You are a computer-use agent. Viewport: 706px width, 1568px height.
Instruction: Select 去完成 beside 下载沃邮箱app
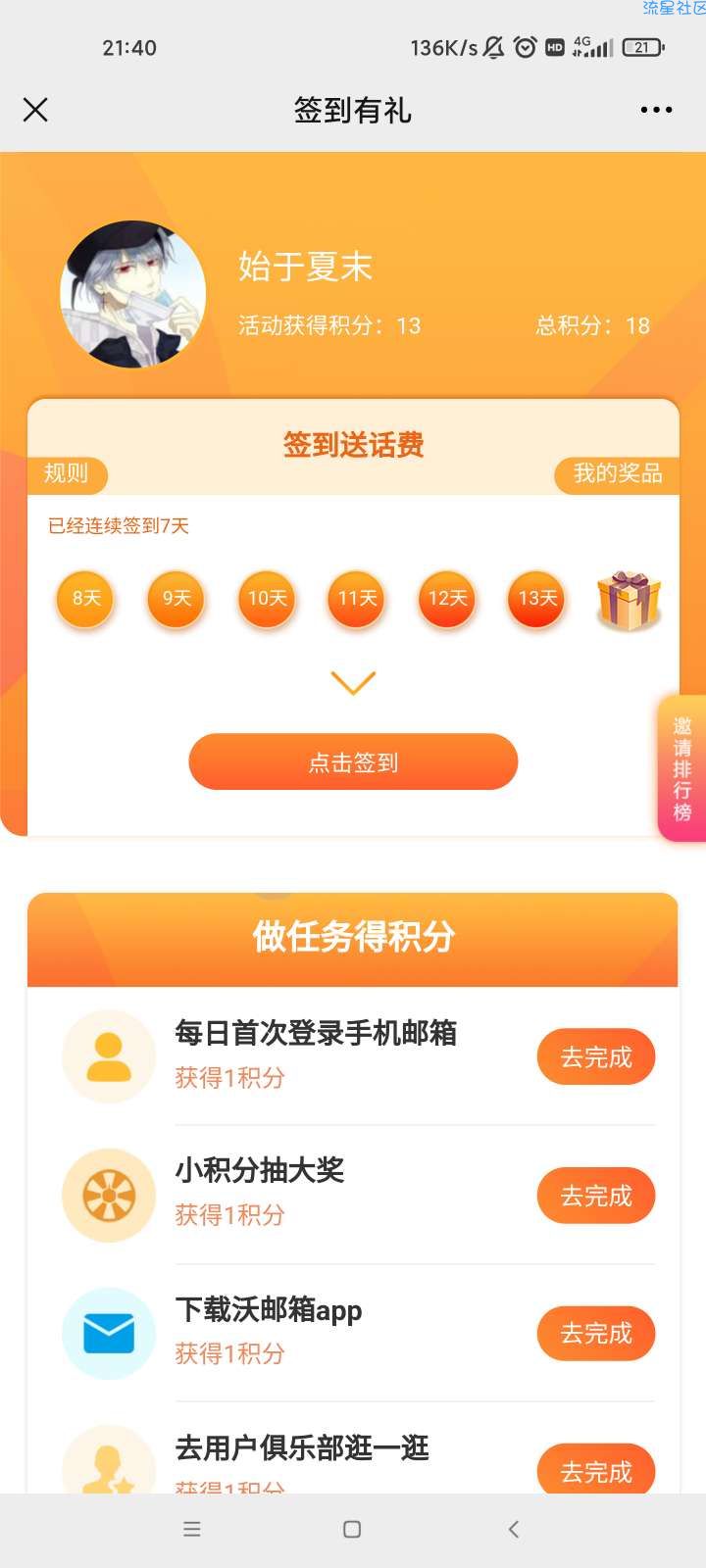point(595,1334)
